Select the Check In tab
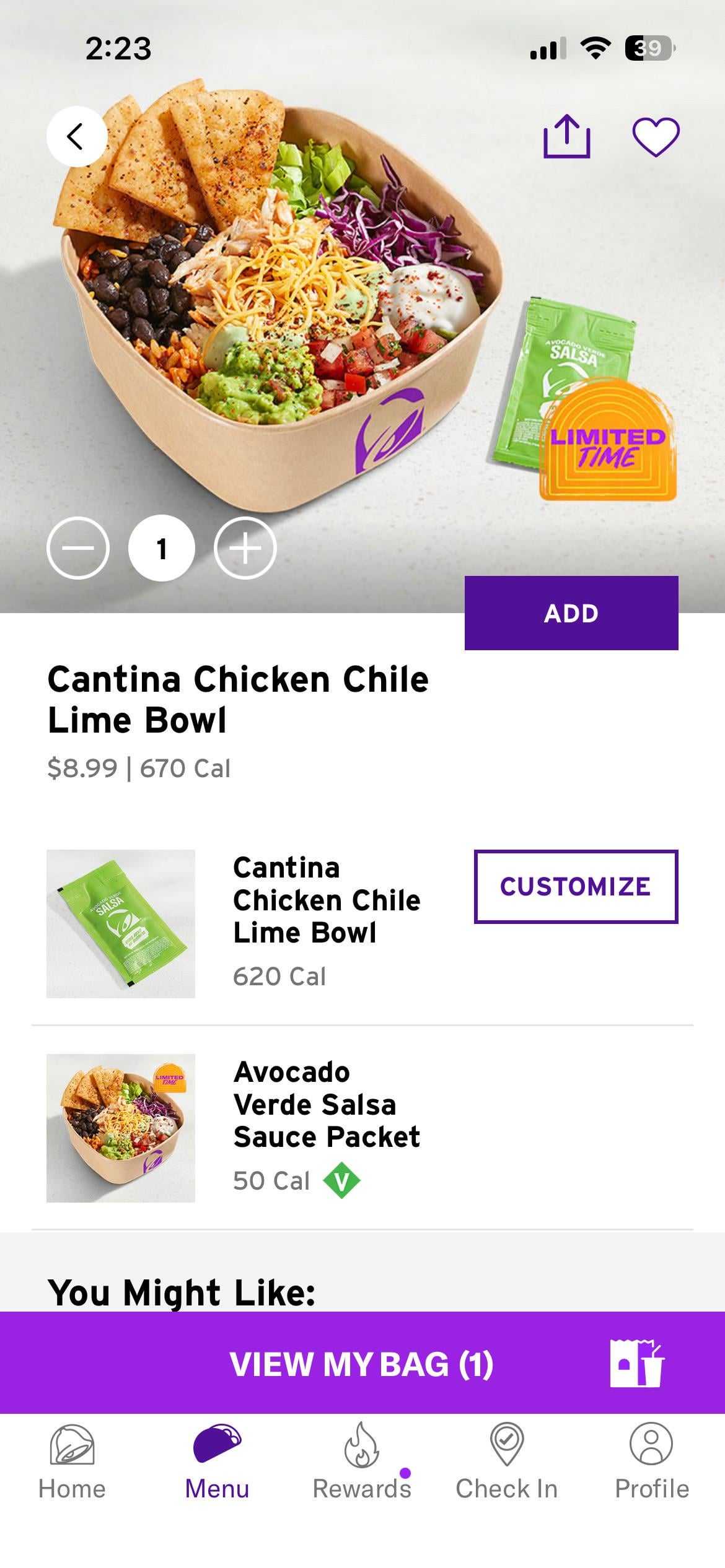The image size is (725, 1568). tap(507, 1463)
